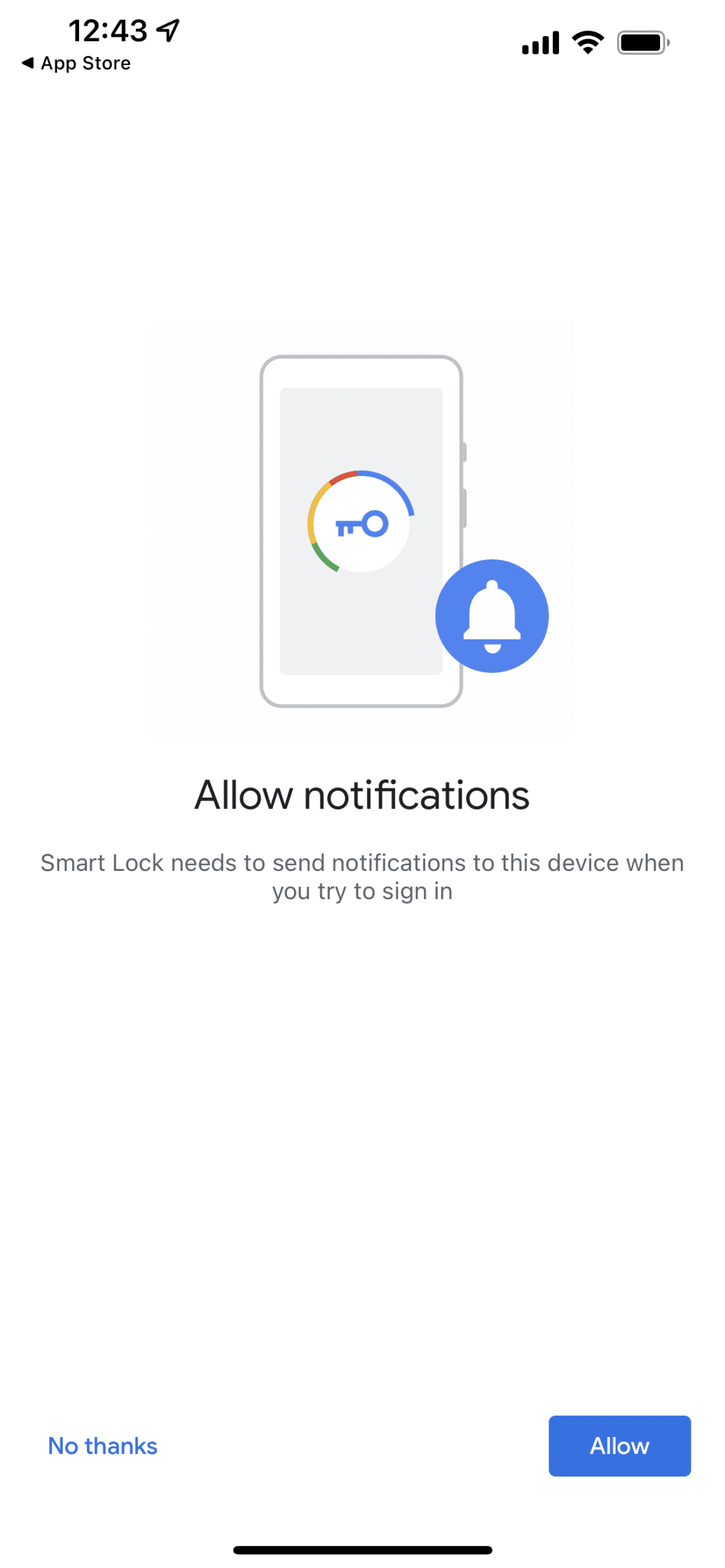This screenshot has width=725, height=1568.
Task: Return to the App Store
Action: [76, 63]
